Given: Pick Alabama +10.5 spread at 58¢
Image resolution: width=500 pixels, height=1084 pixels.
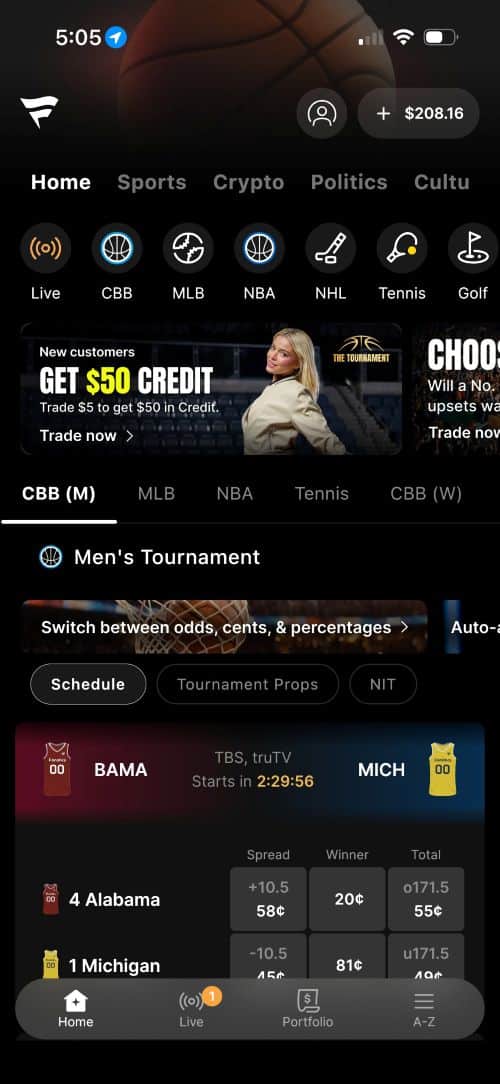Looking at the screenshot, I should tap(268, 899).
